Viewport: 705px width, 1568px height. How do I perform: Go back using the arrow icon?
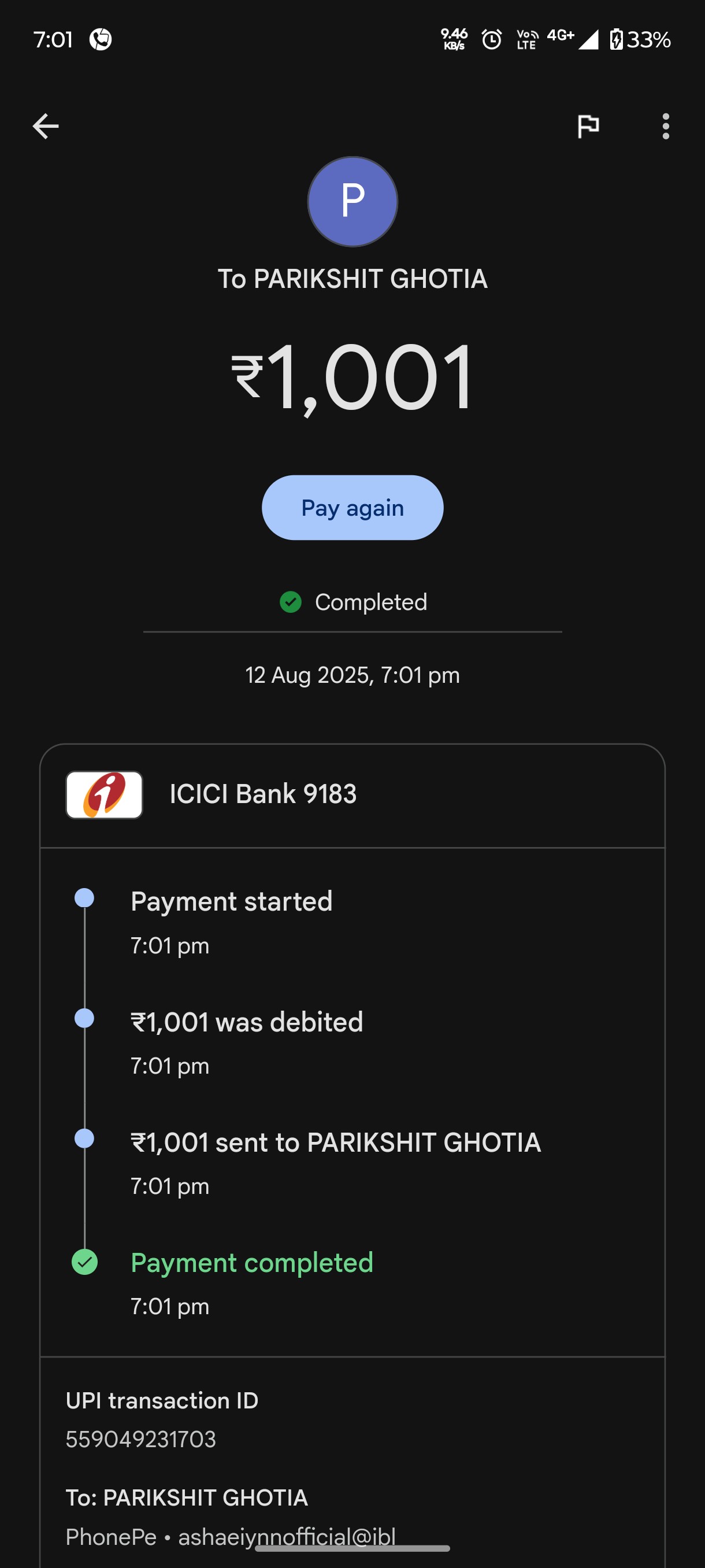(x=46, y=127)
